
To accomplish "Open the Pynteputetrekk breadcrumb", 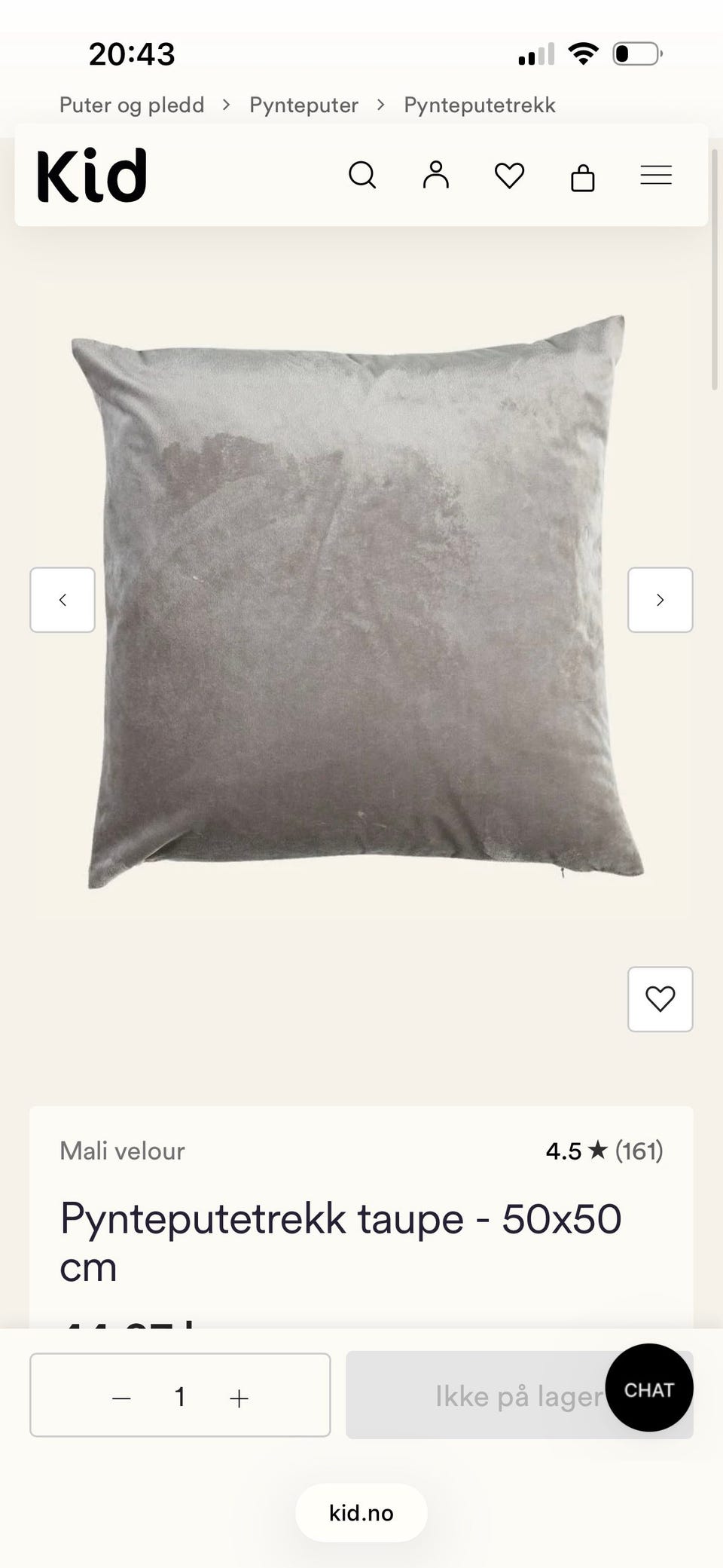I will click(480, 105).
